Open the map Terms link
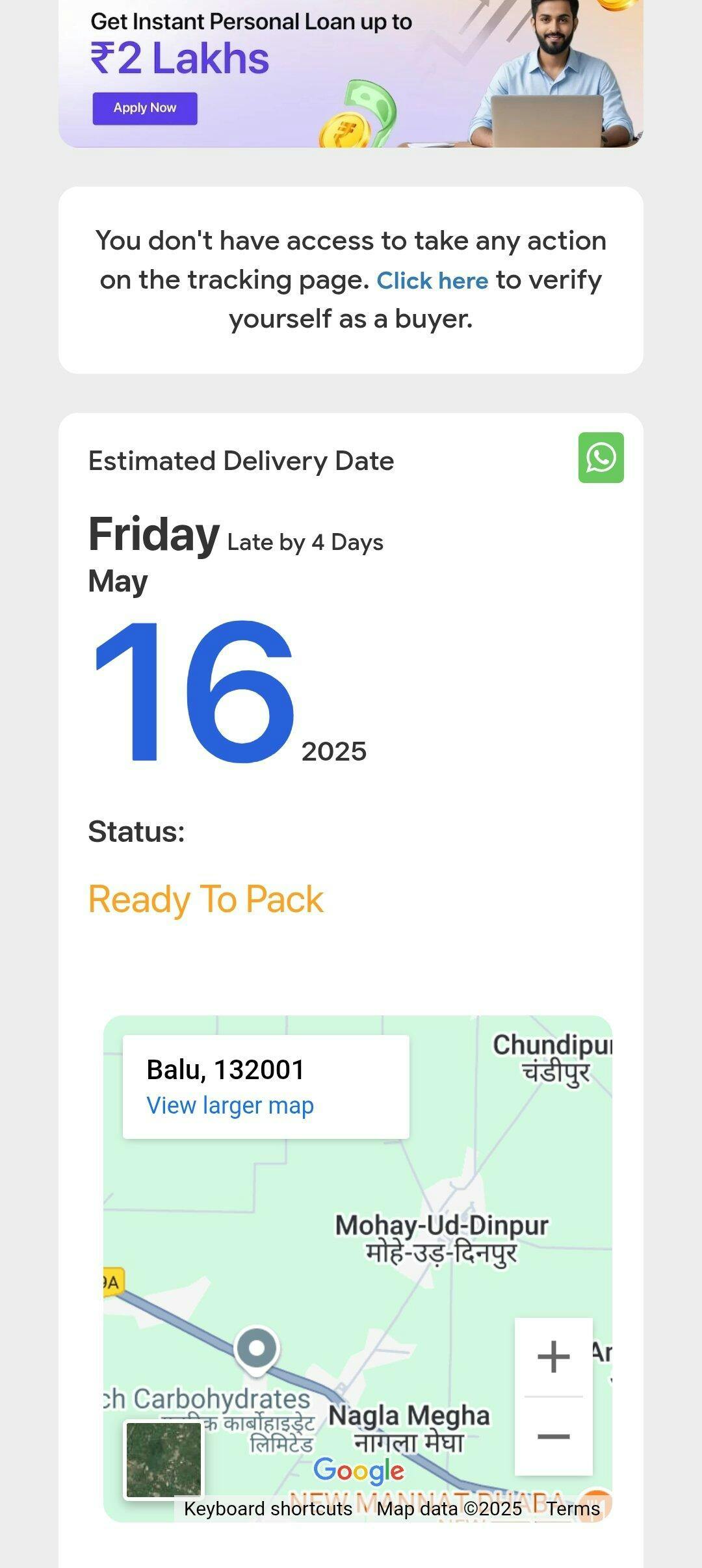 pyautogui.click(x=573, y=1509)
